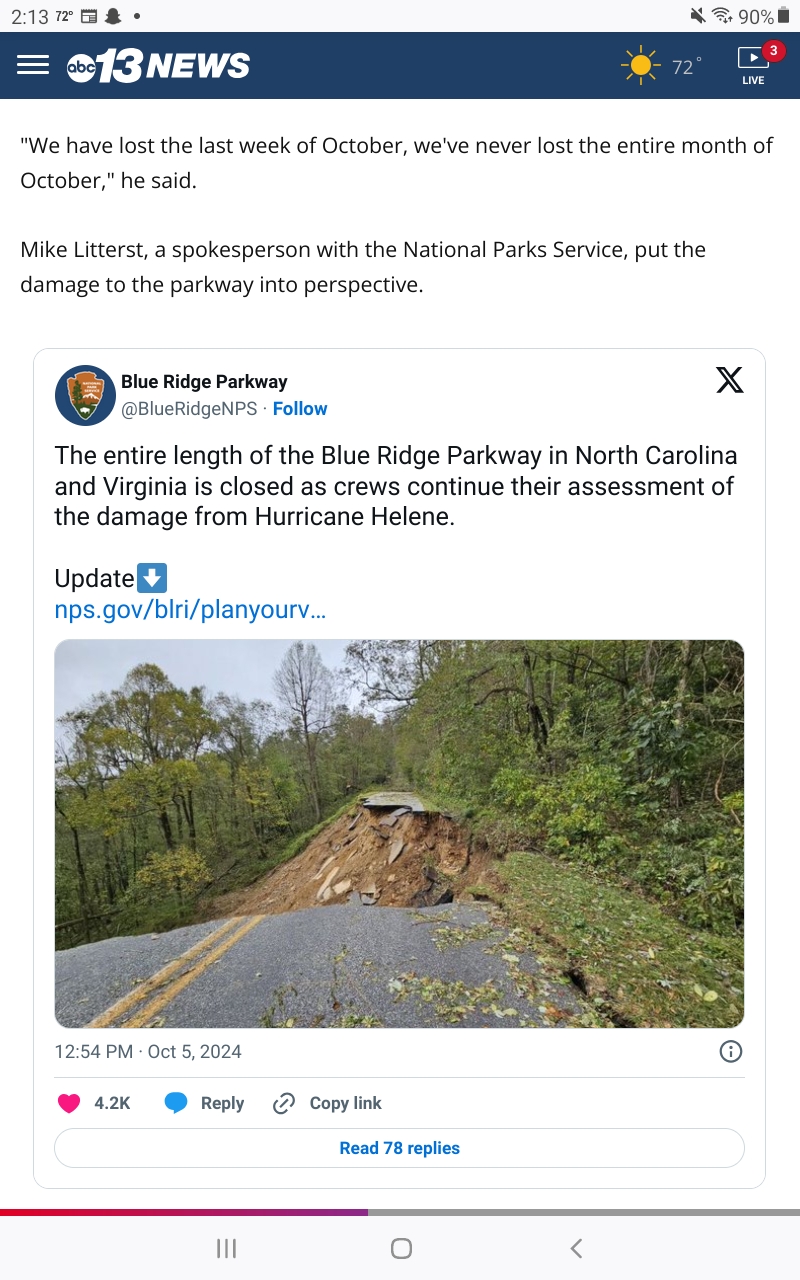Watch the LIVE stream

pyautogui.click(x=753, y=65)
